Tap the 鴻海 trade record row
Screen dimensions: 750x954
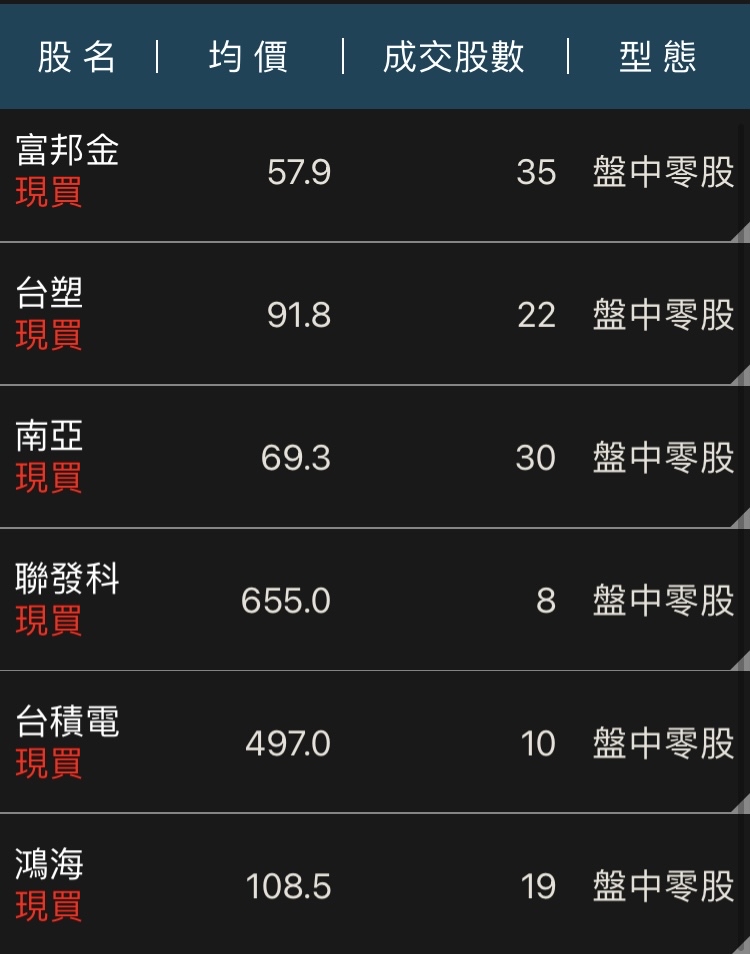coord(375,883)
